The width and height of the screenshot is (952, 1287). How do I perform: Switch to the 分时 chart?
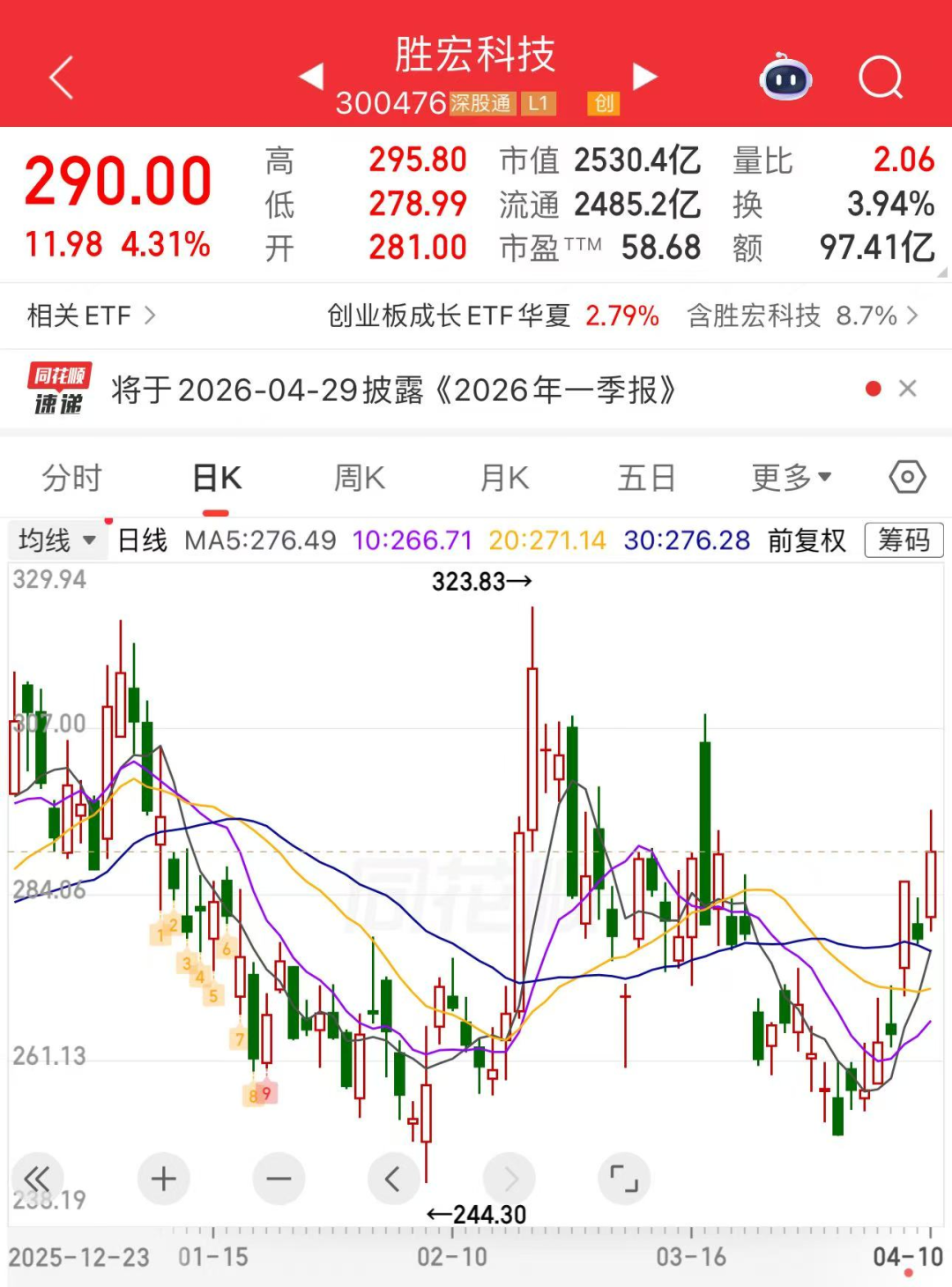[x=72, y=479]
